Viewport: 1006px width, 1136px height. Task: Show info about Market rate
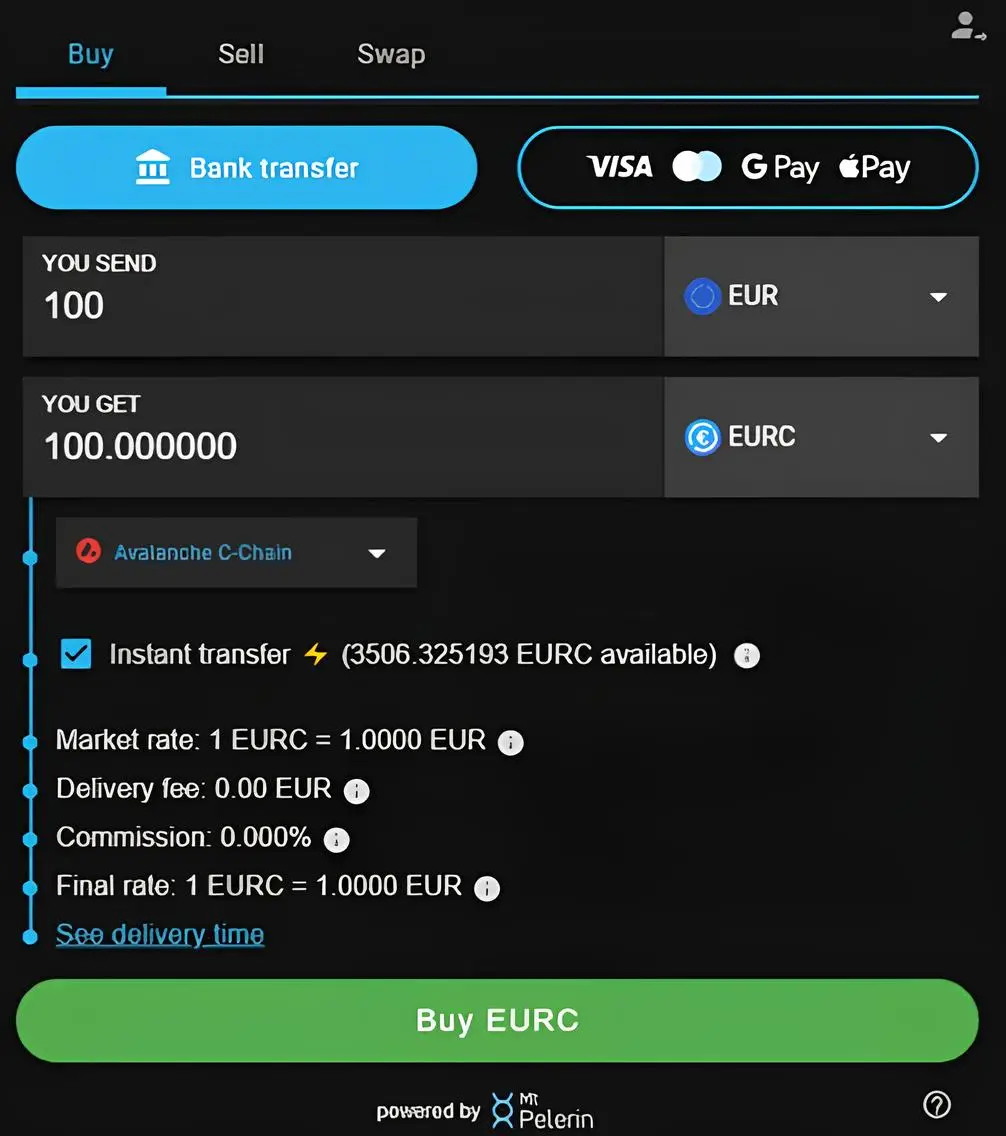(x=510, y=742)
